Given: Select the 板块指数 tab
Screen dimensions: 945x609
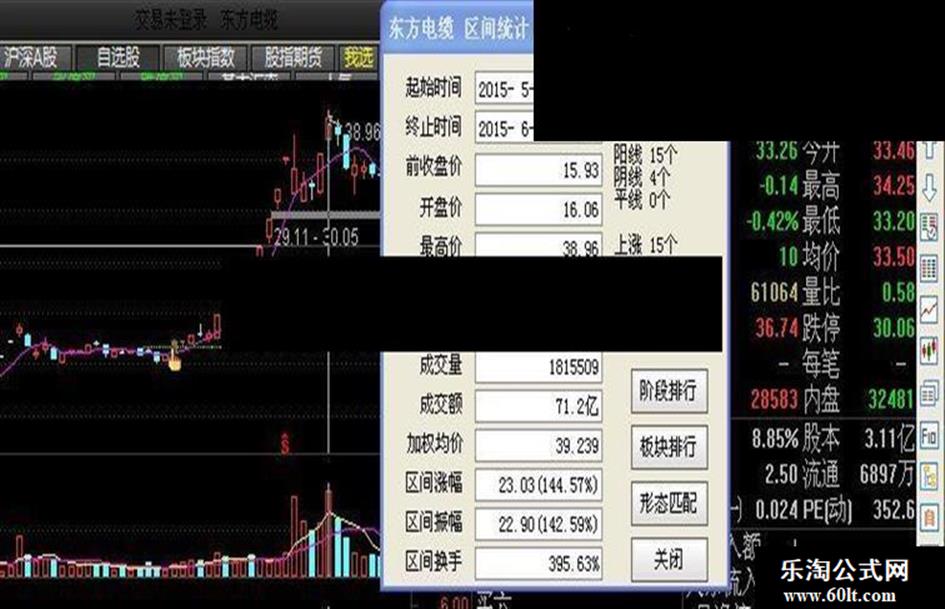Looking at the screenshot, I should (x=205, y=57).
